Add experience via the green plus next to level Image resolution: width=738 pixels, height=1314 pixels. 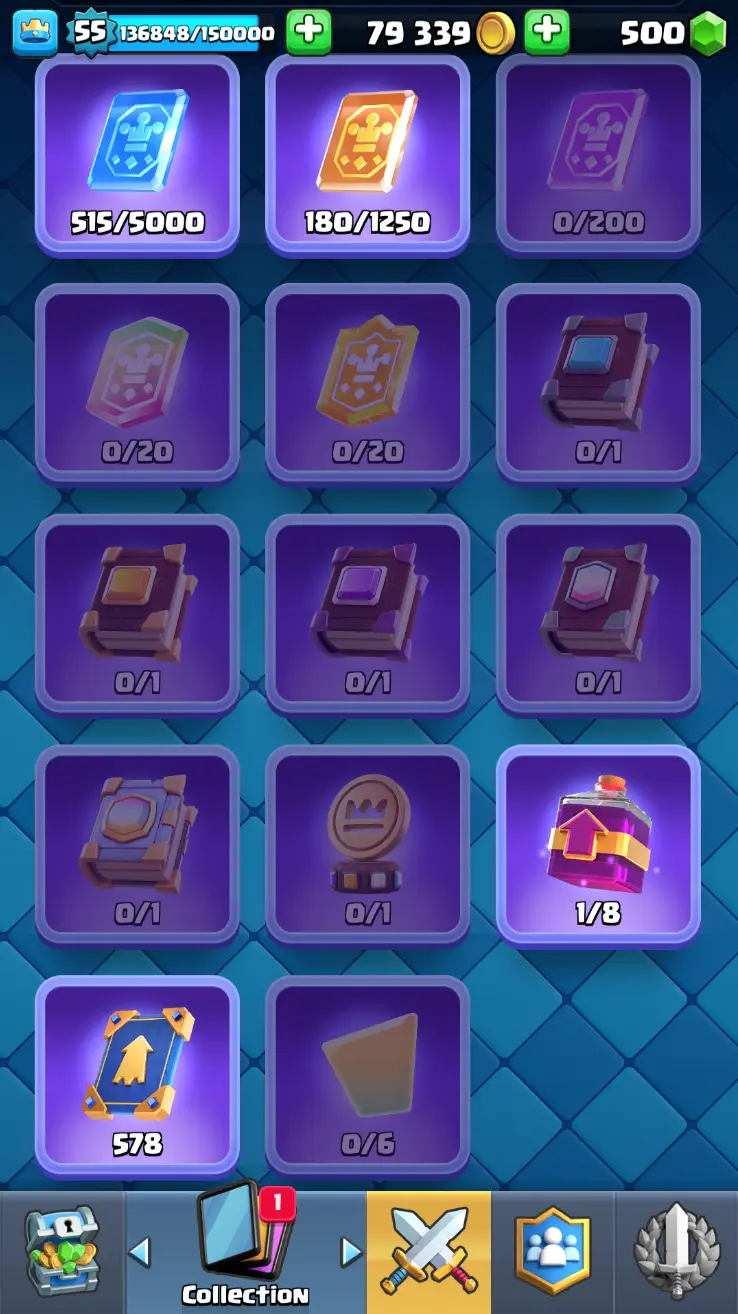(x=309, y=33)
